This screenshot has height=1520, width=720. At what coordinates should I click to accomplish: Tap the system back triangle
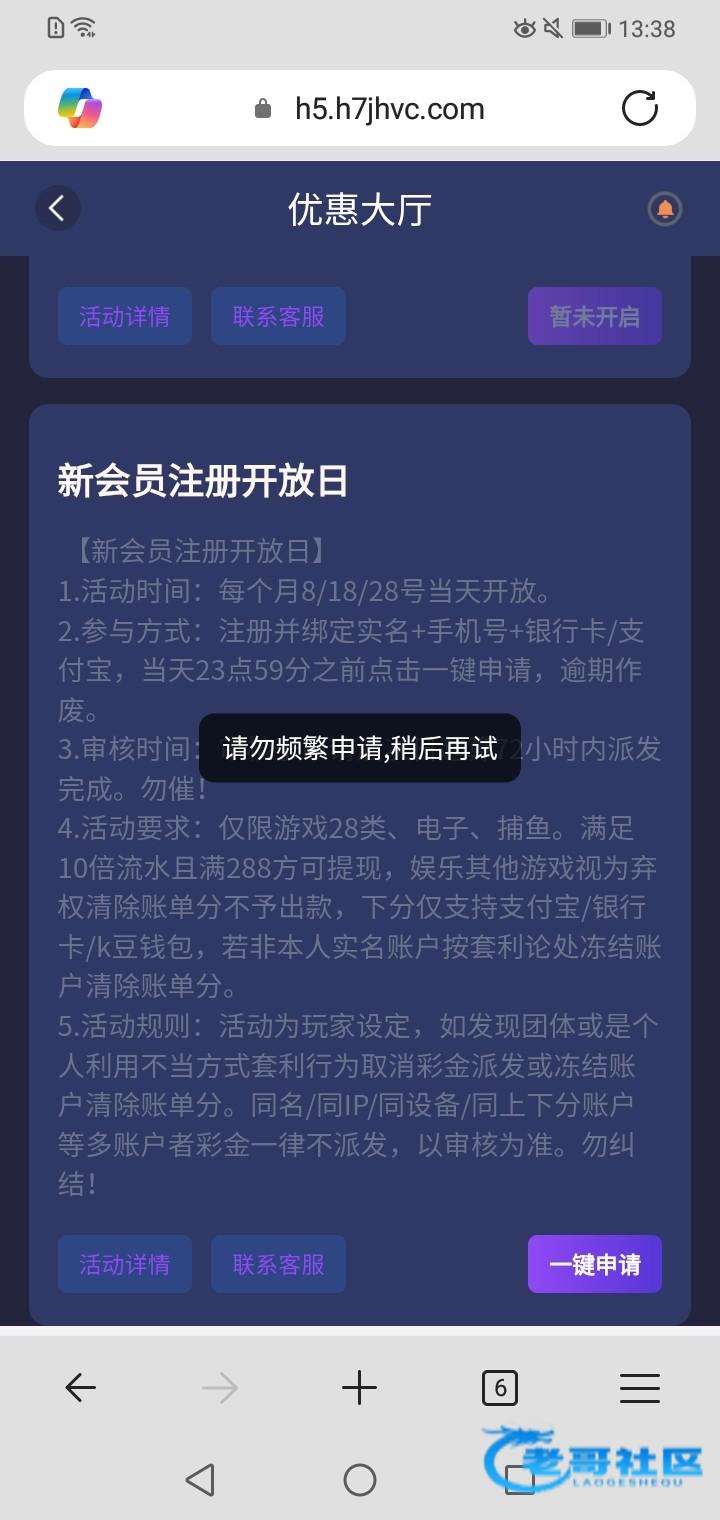(200, 1479)
